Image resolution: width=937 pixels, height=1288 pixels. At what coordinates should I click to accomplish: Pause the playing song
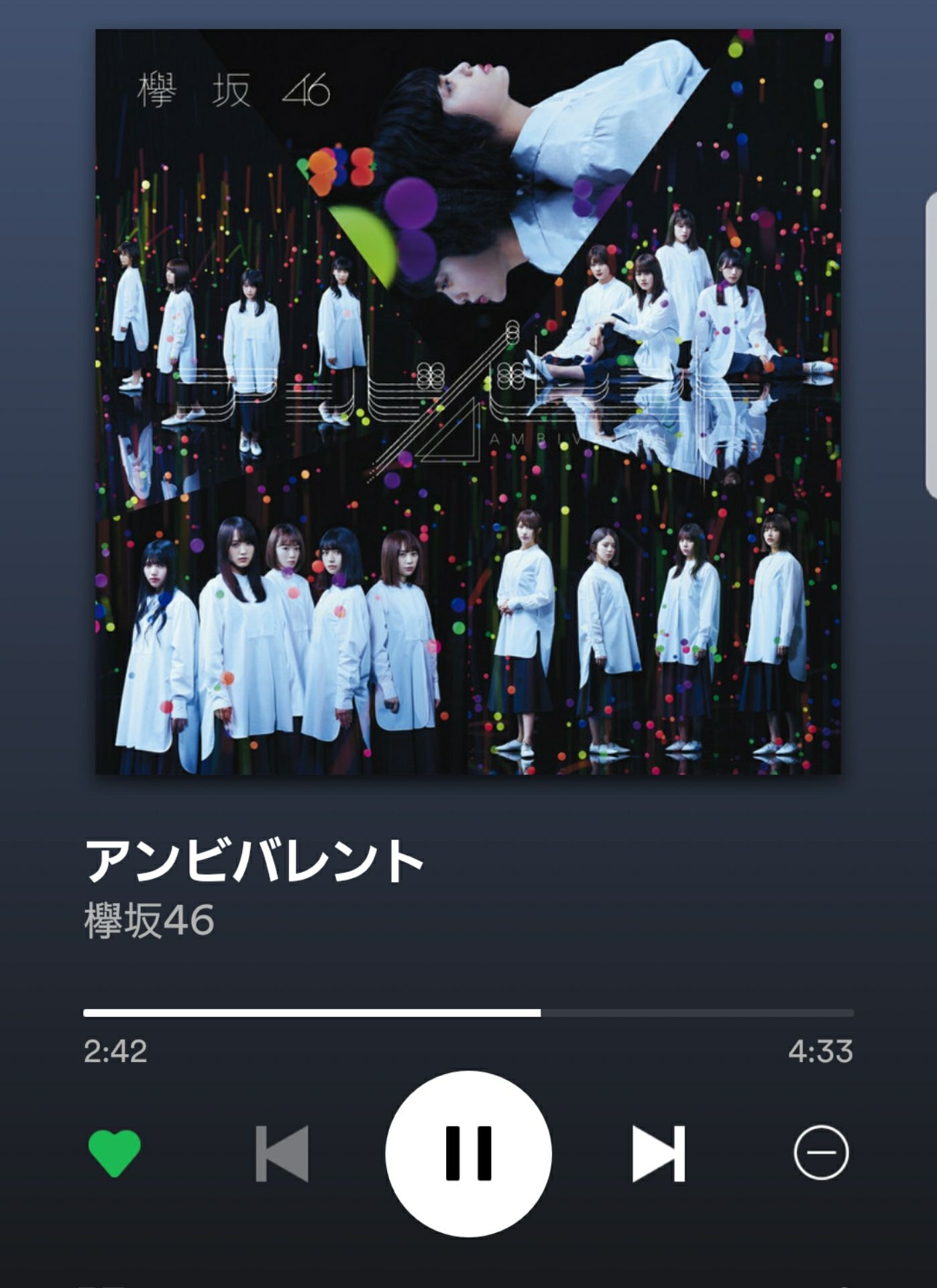pos(468,1153)
